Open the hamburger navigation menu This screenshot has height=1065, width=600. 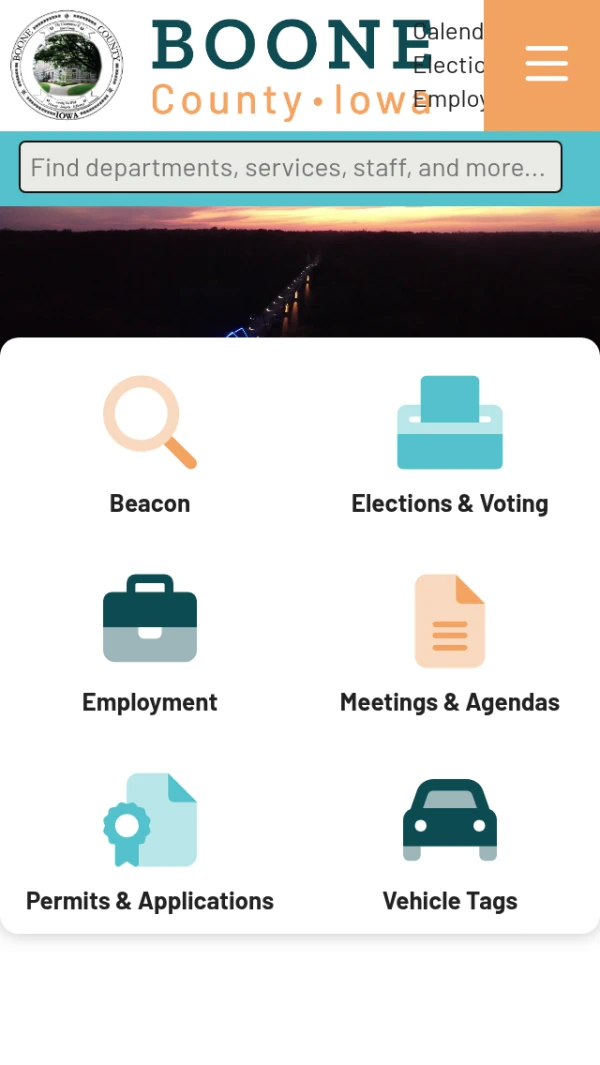click(x=545, y=64)
